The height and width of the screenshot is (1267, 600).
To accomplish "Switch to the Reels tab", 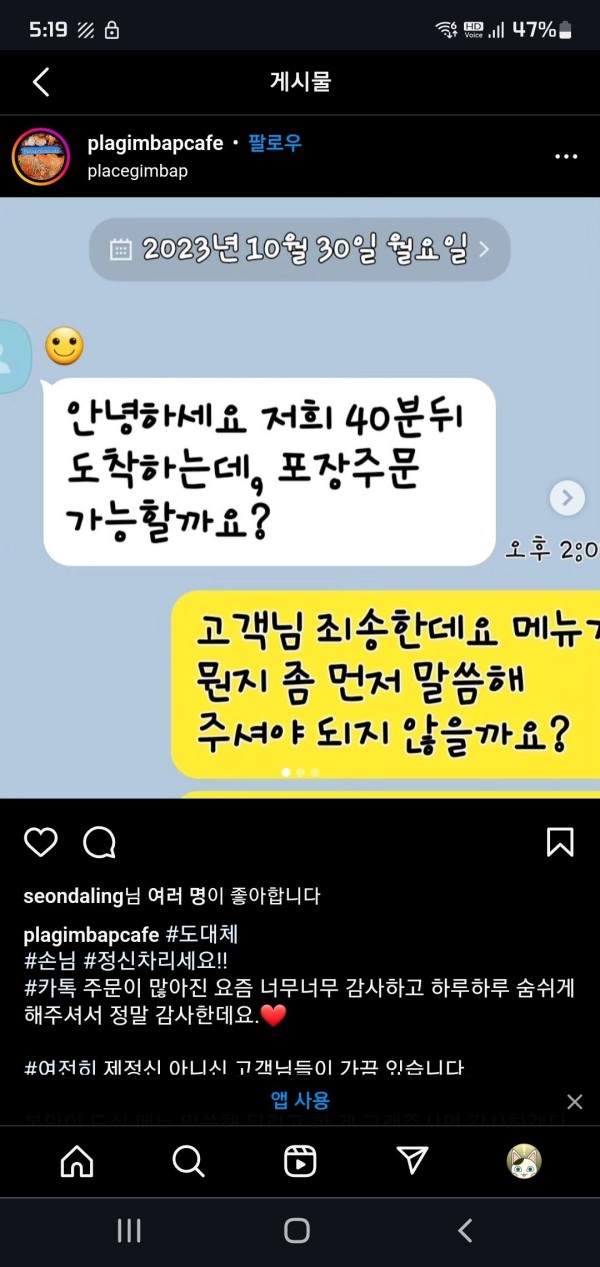I will pyautogui.click(x=300, y=1161).
